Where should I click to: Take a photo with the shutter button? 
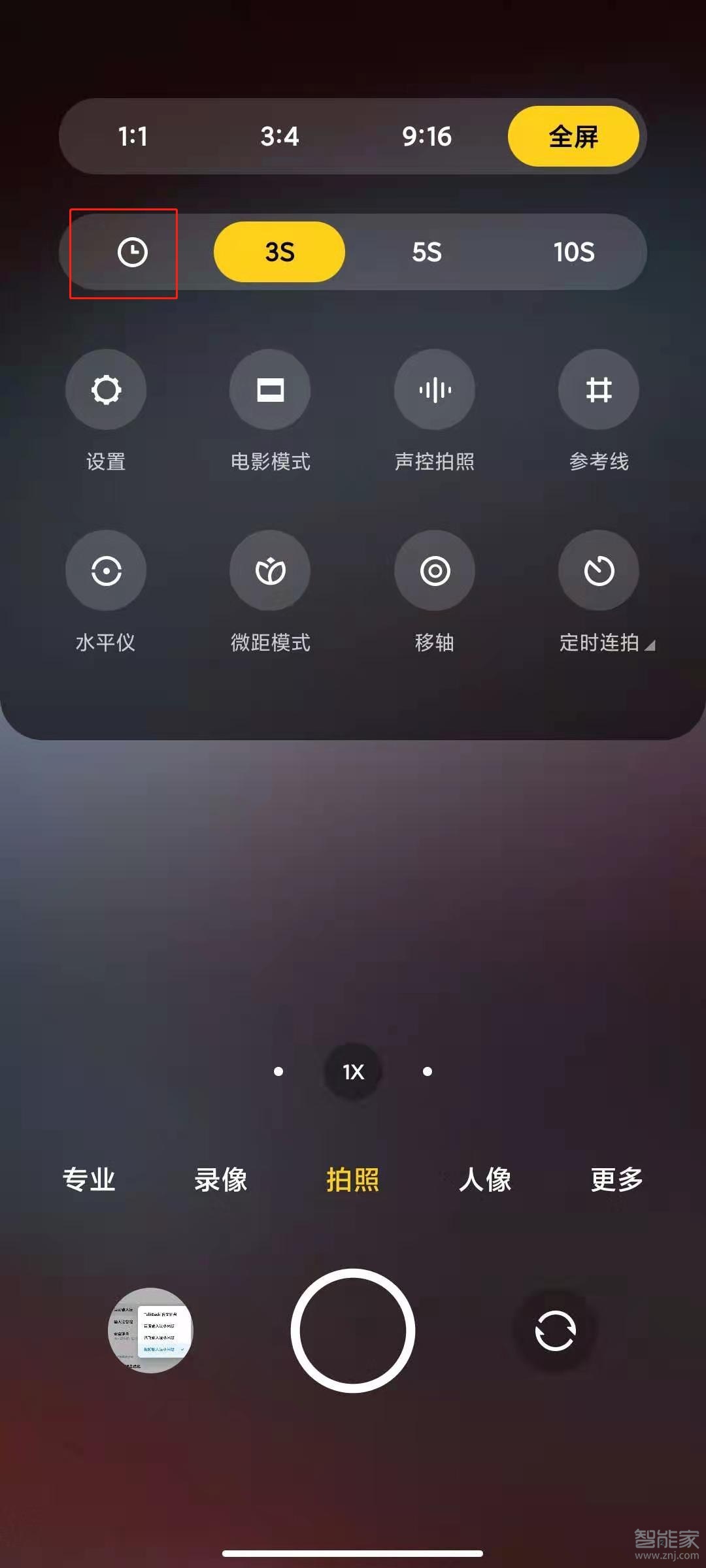[353, 1331]
